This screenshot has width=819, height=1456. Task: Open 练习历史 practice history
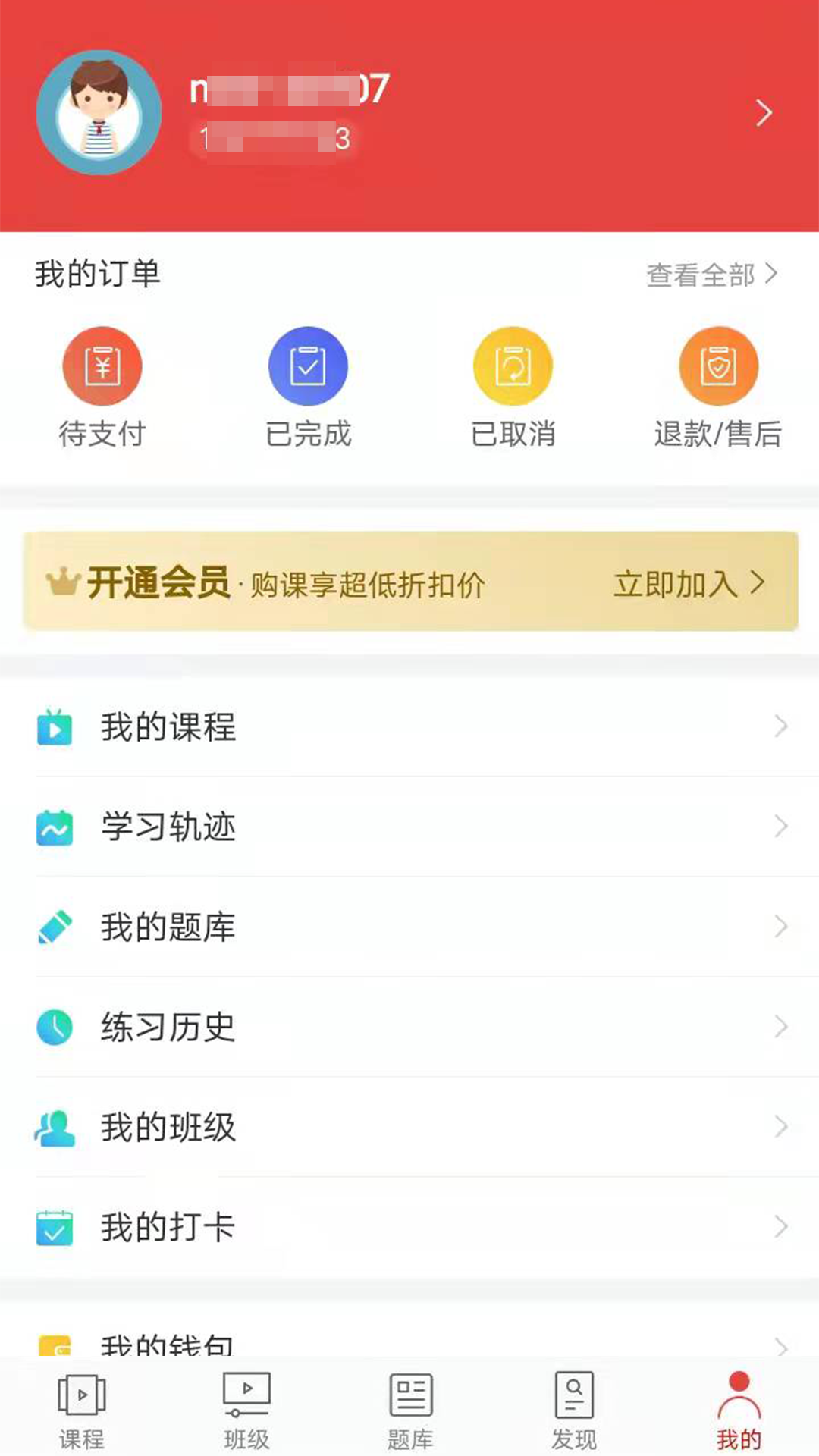pos(409,1027)
